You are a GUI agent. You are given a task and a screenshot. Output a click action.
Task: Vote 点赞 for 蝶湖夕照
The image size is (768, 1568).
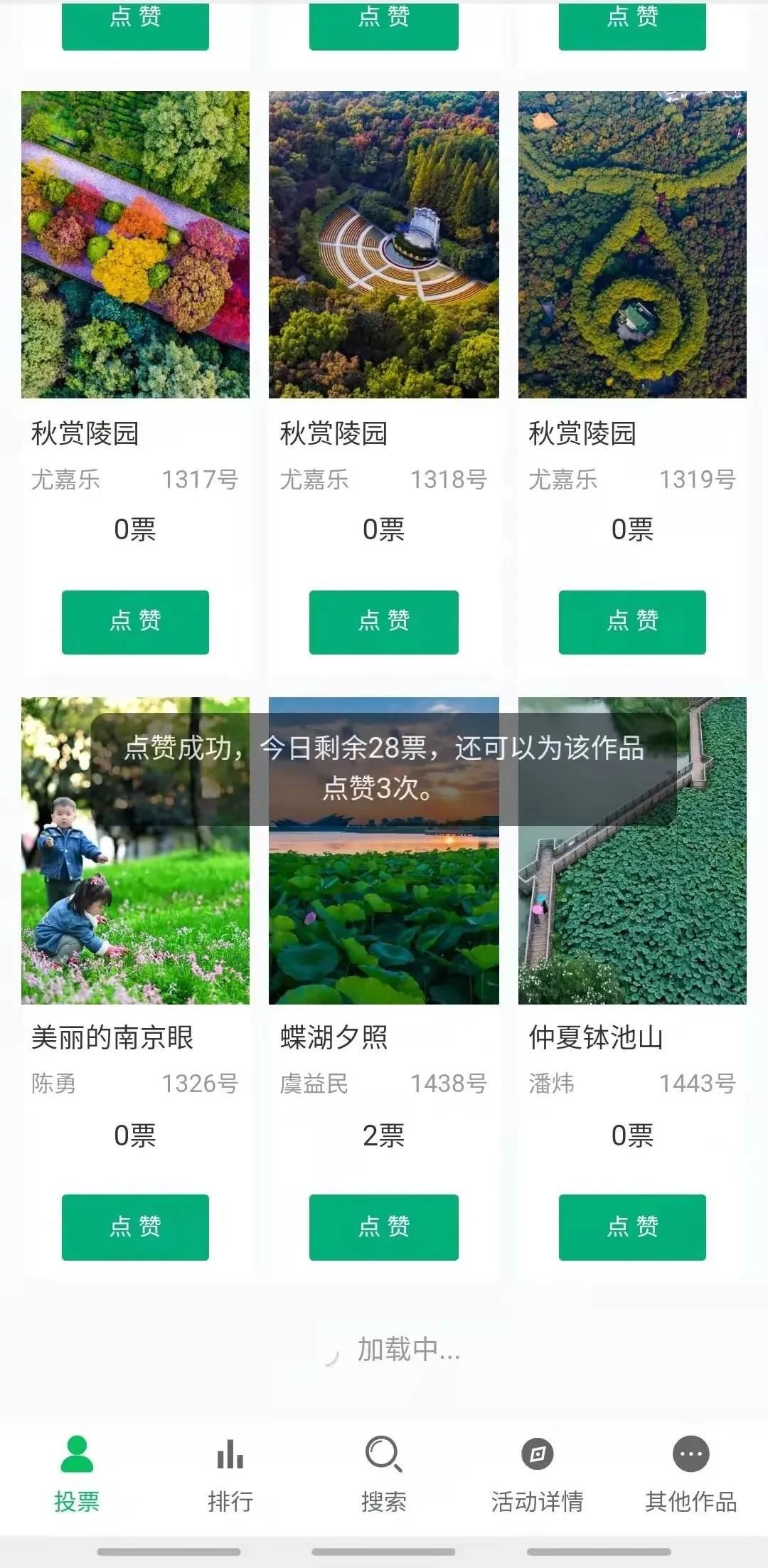click(x=383, y=1227)
